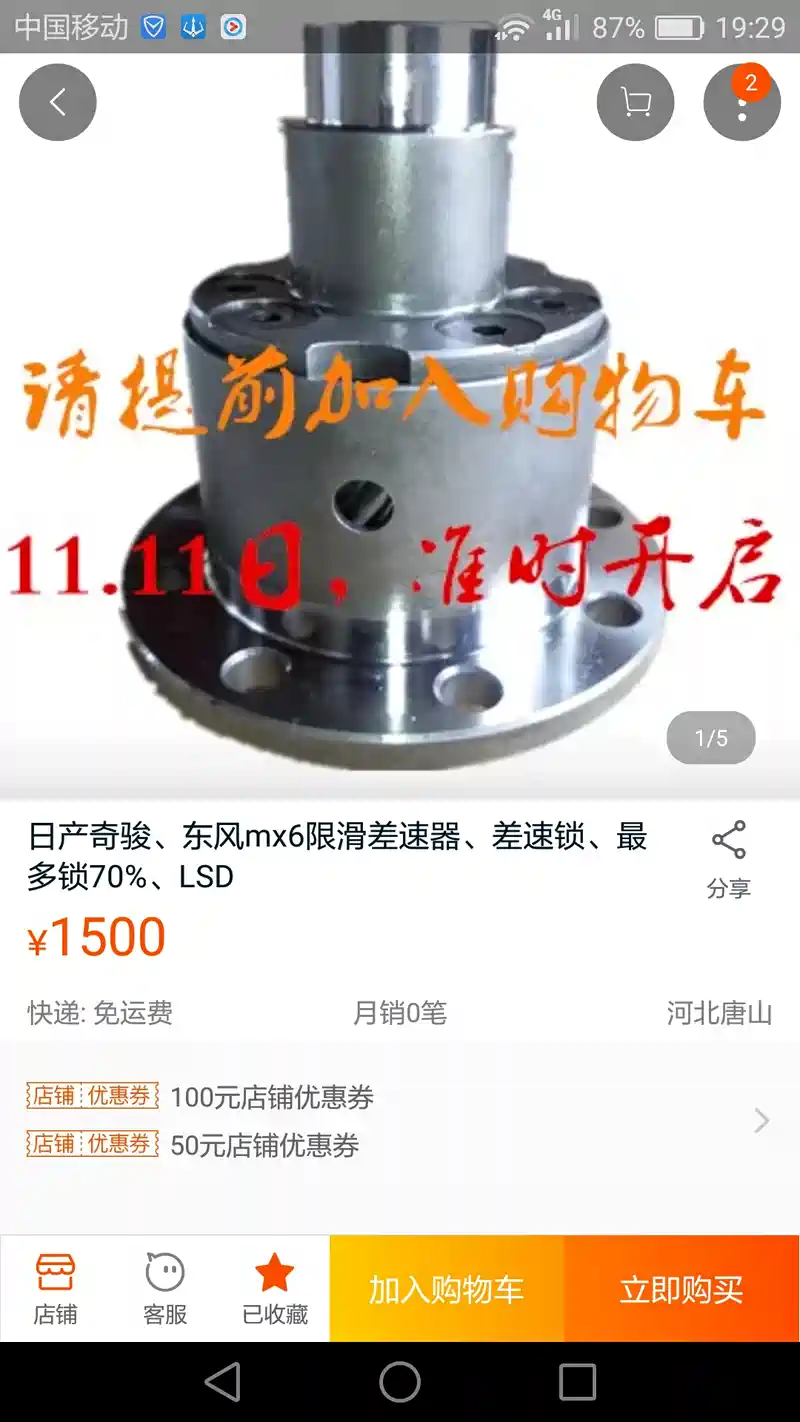Tap 立即购买 to buy now
Image resolution: width=800 pixels, height=1422 pixels.
point(682,1289)
